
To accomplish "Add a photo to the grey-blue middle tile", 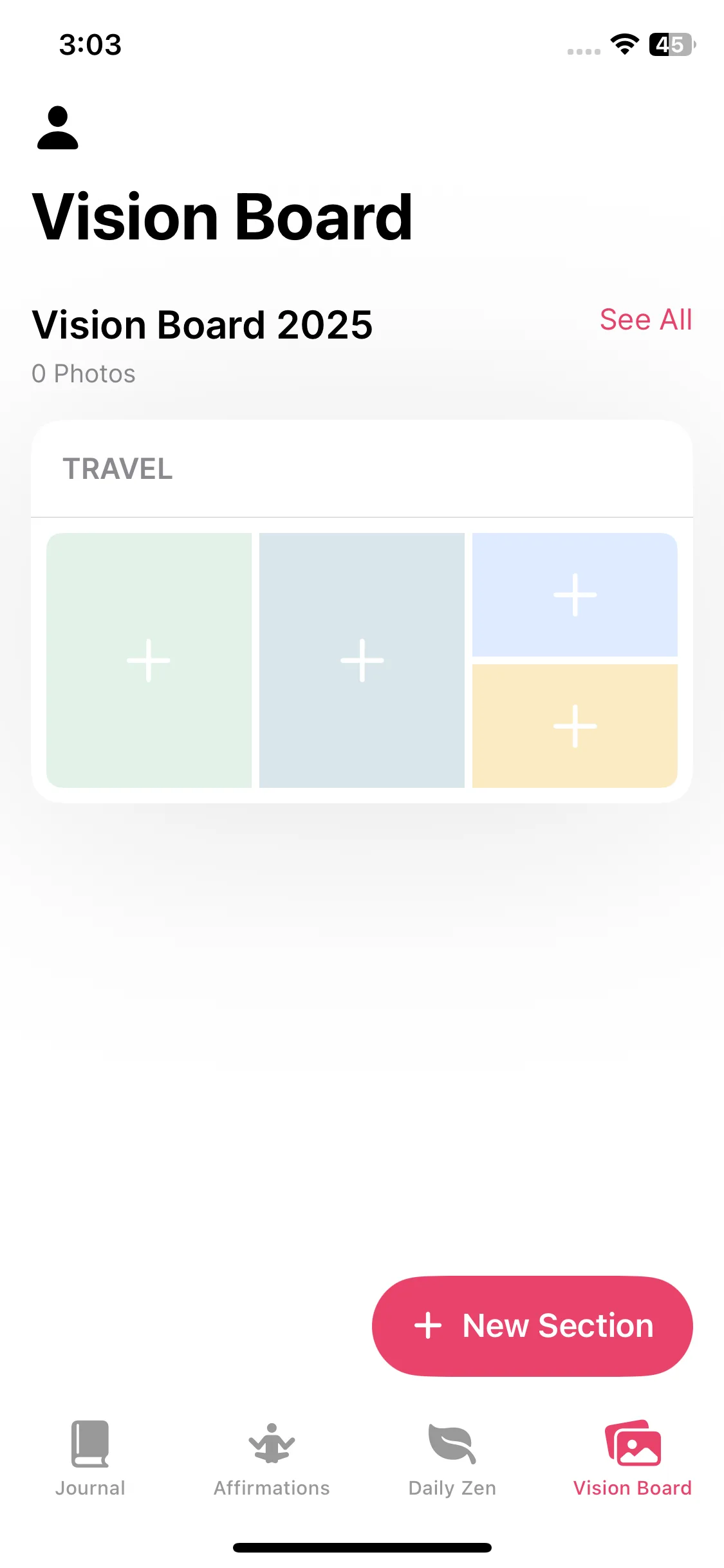I will point(362,660).
